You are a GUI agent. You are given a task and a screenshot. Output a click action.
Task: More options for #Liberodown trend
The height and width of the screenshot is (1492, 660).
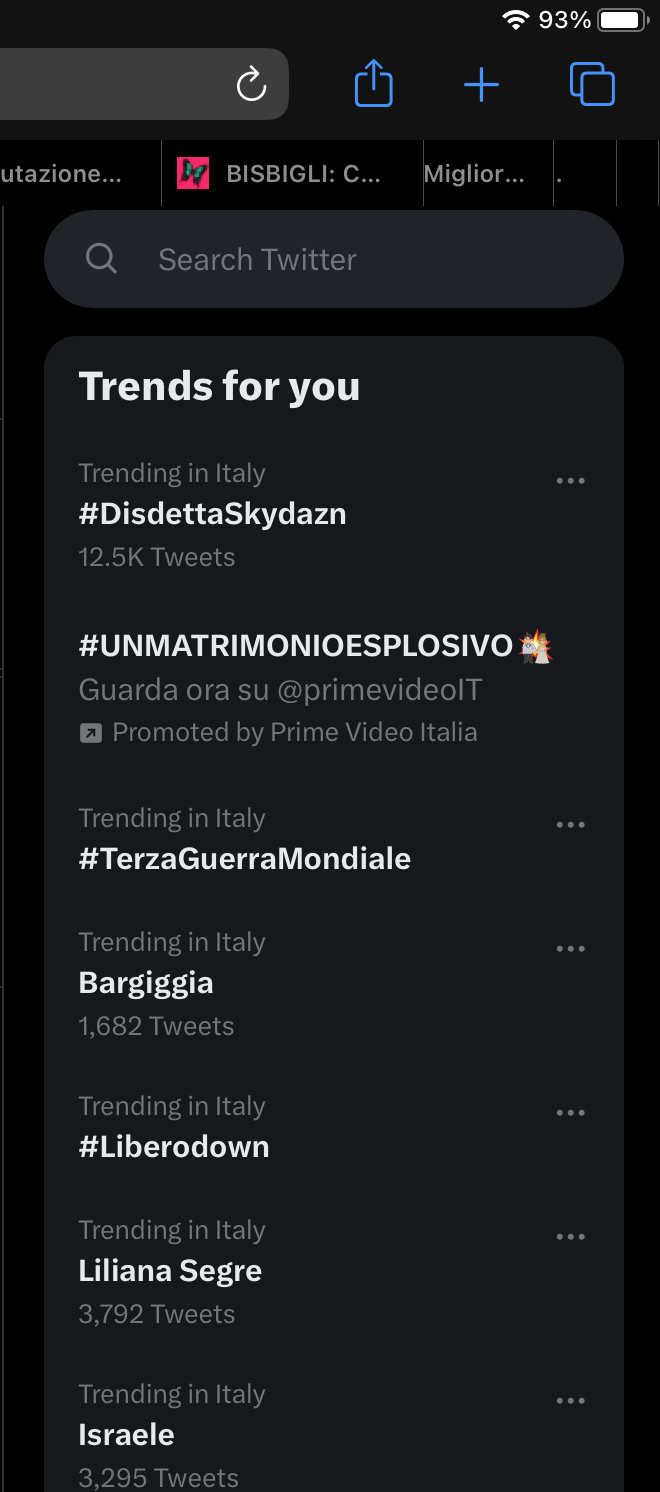(x=571, y=1113)
